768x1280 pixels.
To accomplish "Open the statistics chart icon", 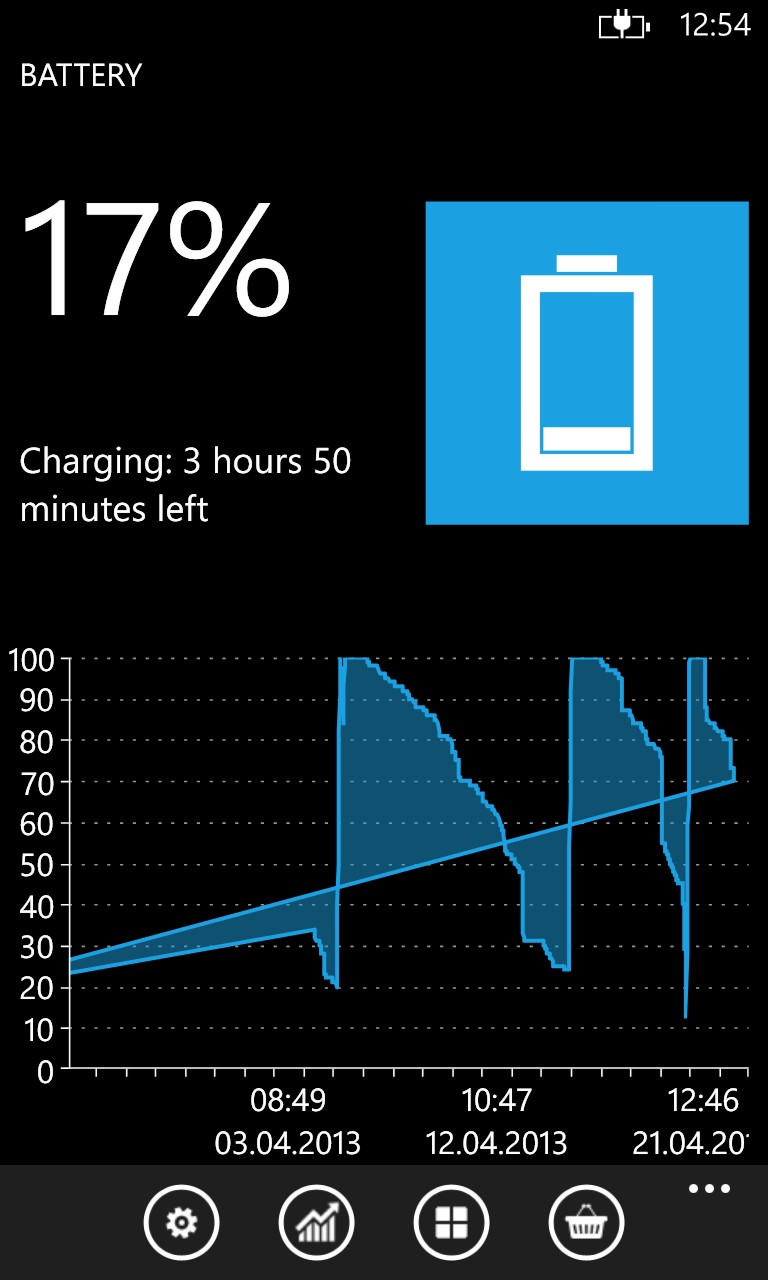I will pyautogui.click(x=316, y=1222).
